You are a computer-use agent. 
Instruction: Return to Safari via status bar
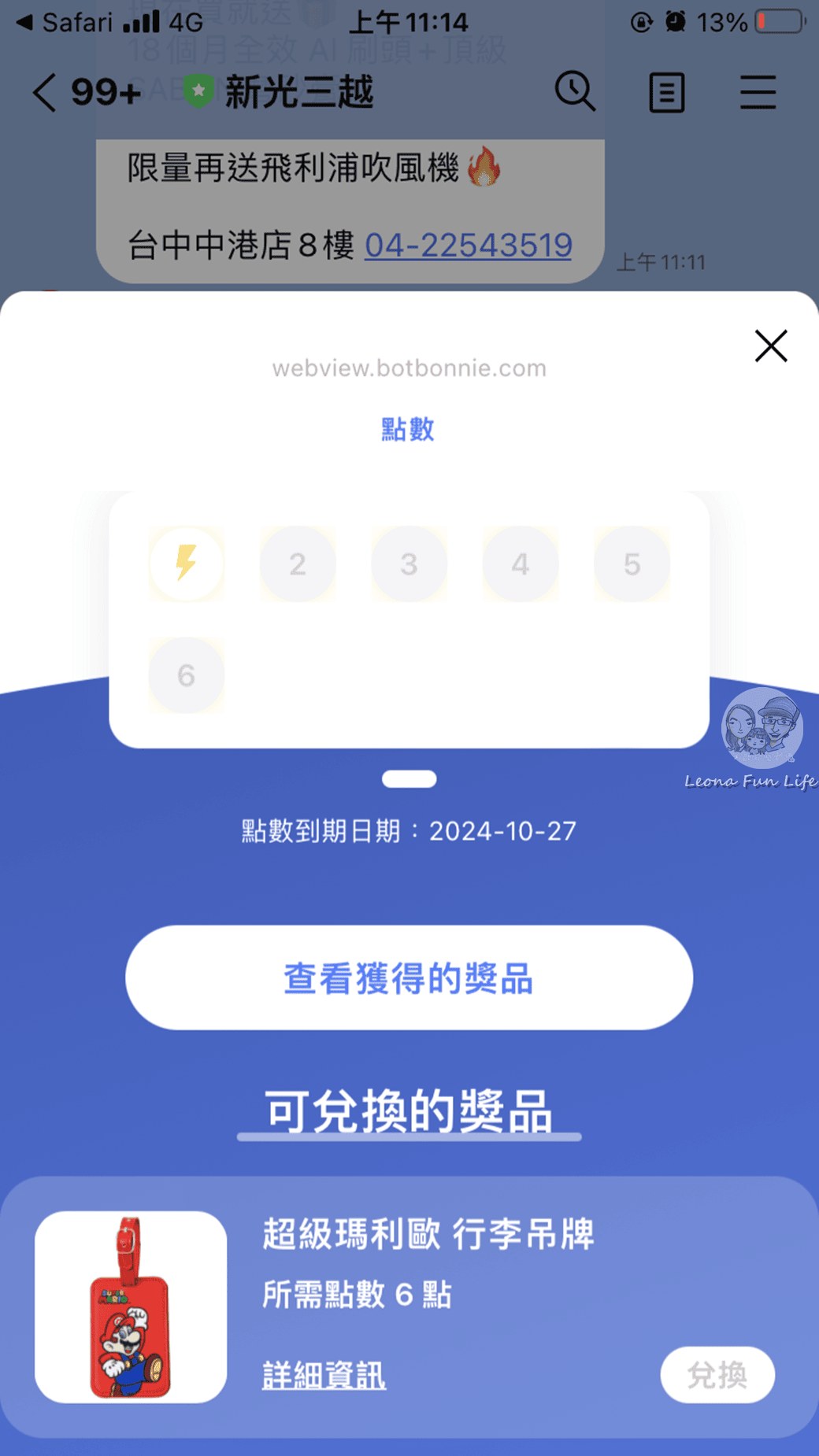[66, 22]
